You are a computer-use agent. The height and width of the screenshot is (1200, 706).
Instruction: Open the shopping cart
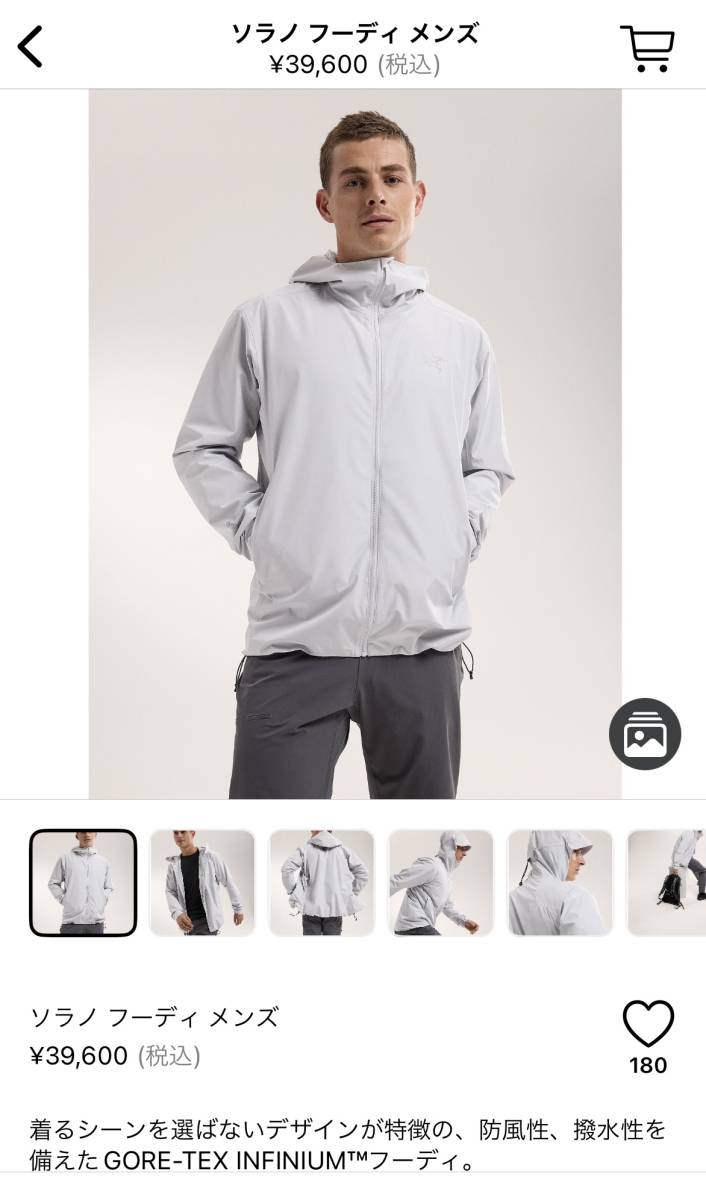coord(648,47)
